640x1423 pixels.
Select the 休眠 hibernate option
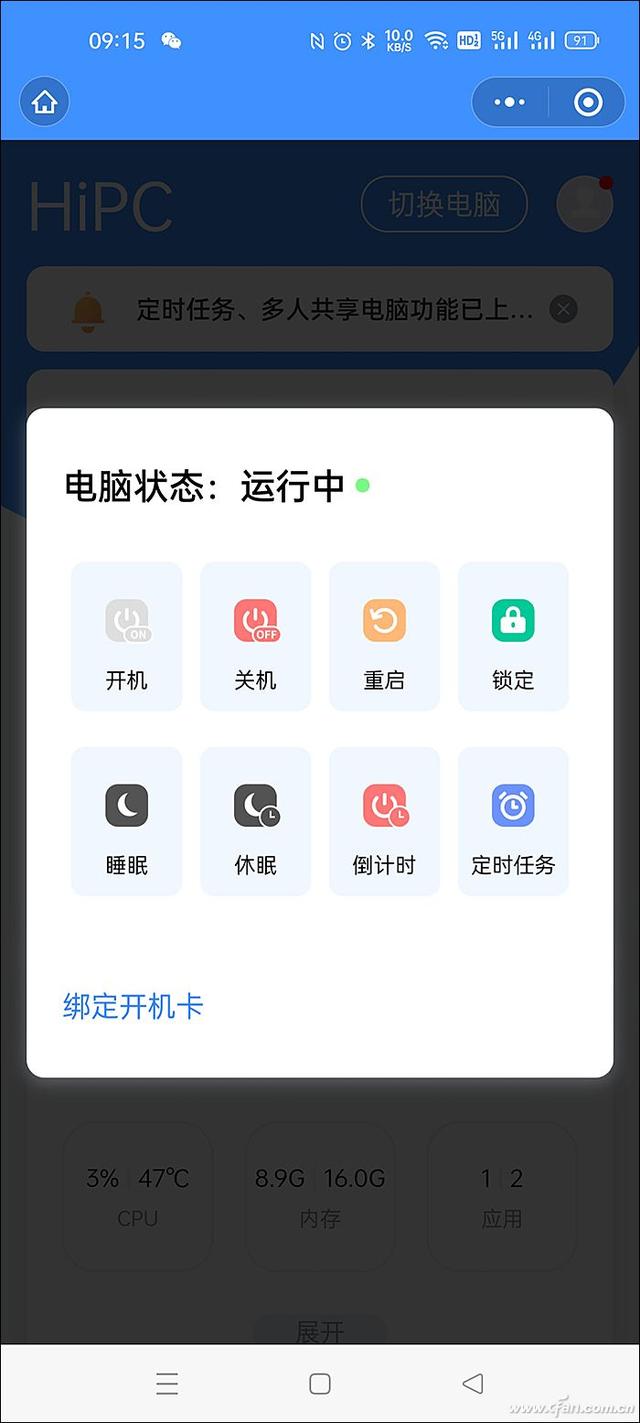pos(256,821)
